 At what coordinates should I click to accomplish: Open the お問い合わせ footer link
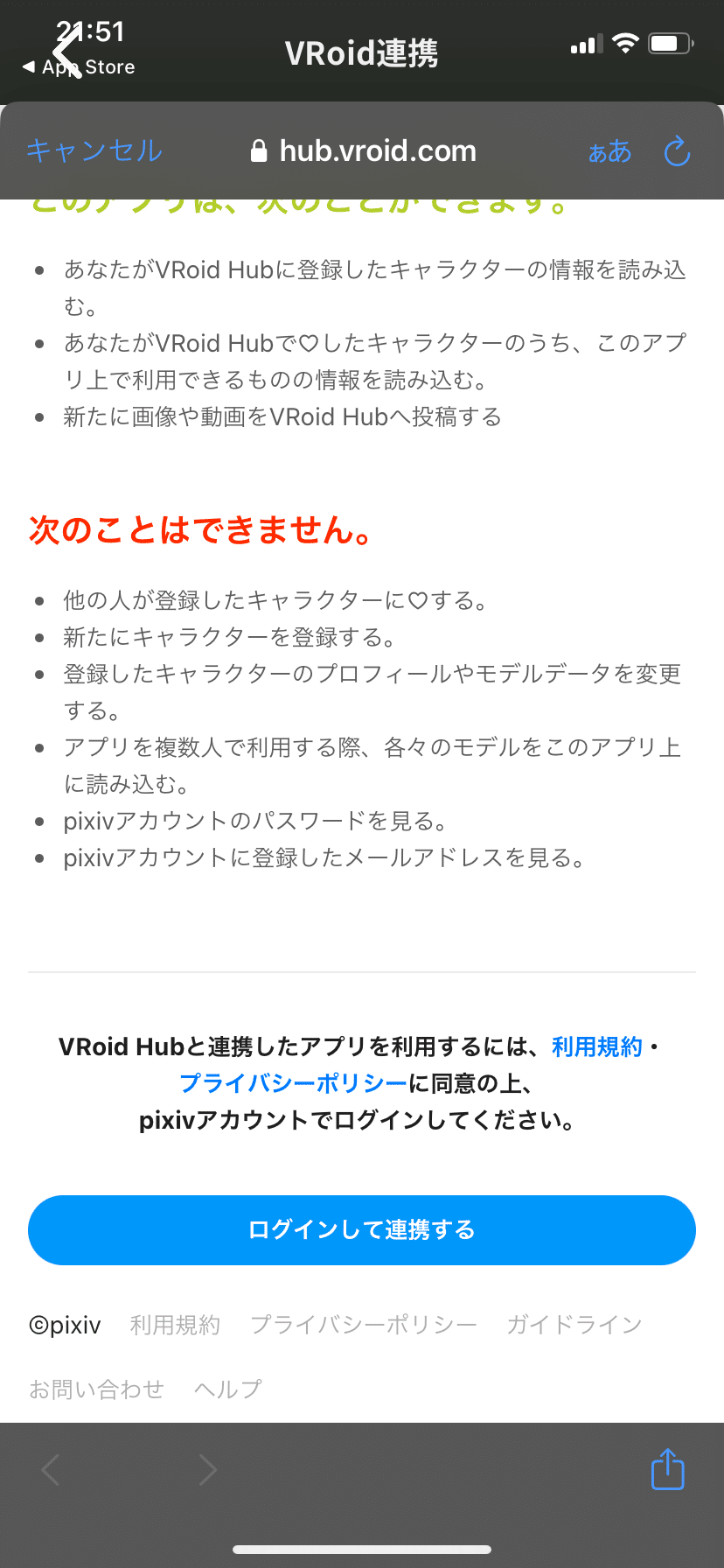(97, 1389)
